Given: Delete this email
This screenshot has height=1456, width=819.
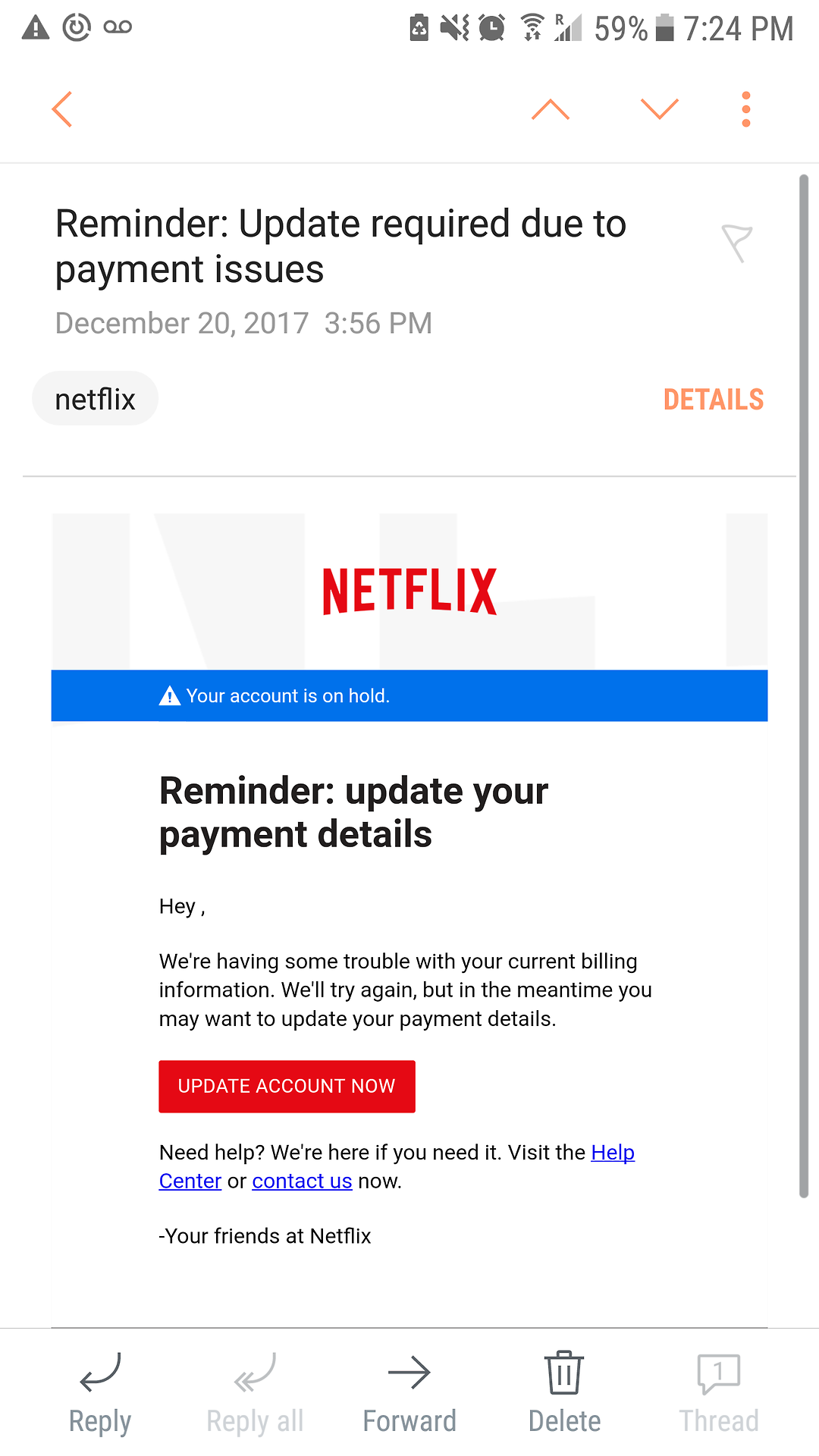Looking at the screenshot, I should [x=564, y=1394].
